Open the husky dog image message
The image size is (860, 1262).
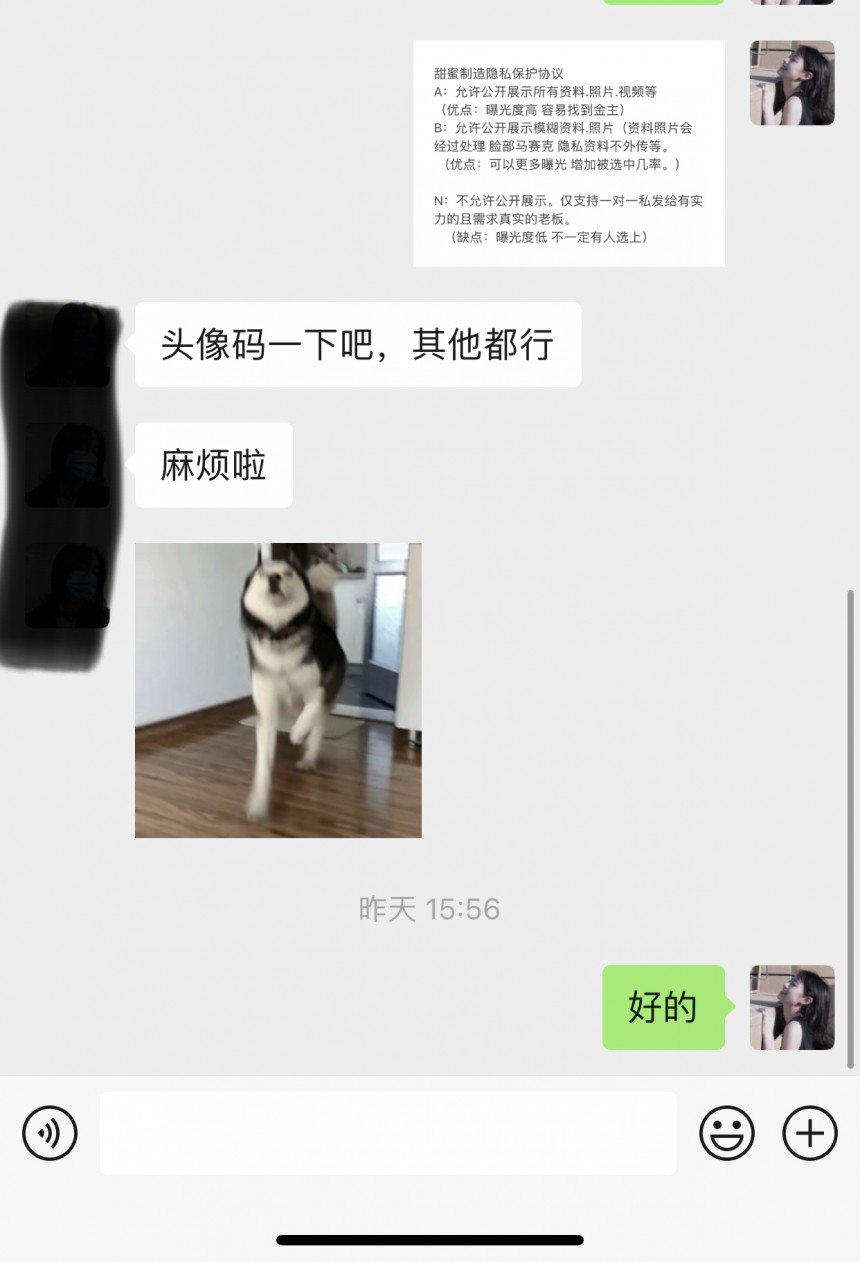coord(278,690)
